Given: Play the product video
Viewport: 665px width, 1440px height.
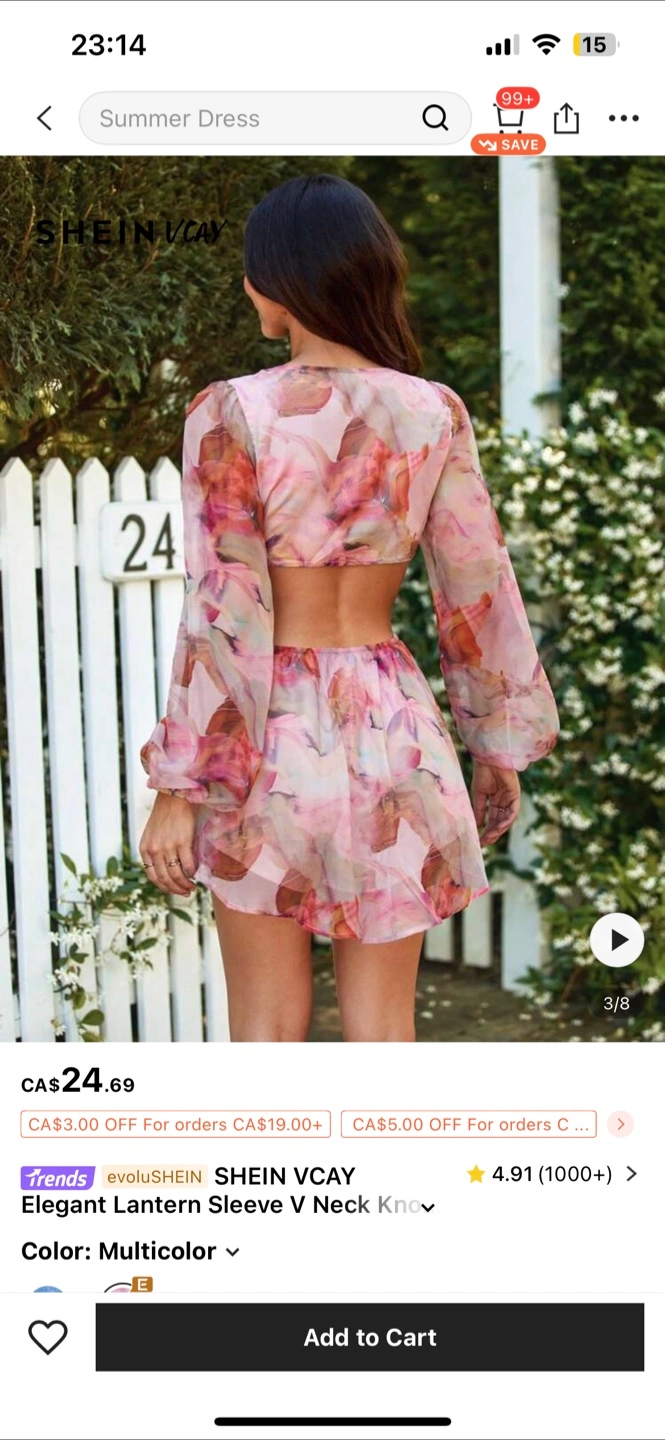Looking at the screenshot, I should [617, 940].
